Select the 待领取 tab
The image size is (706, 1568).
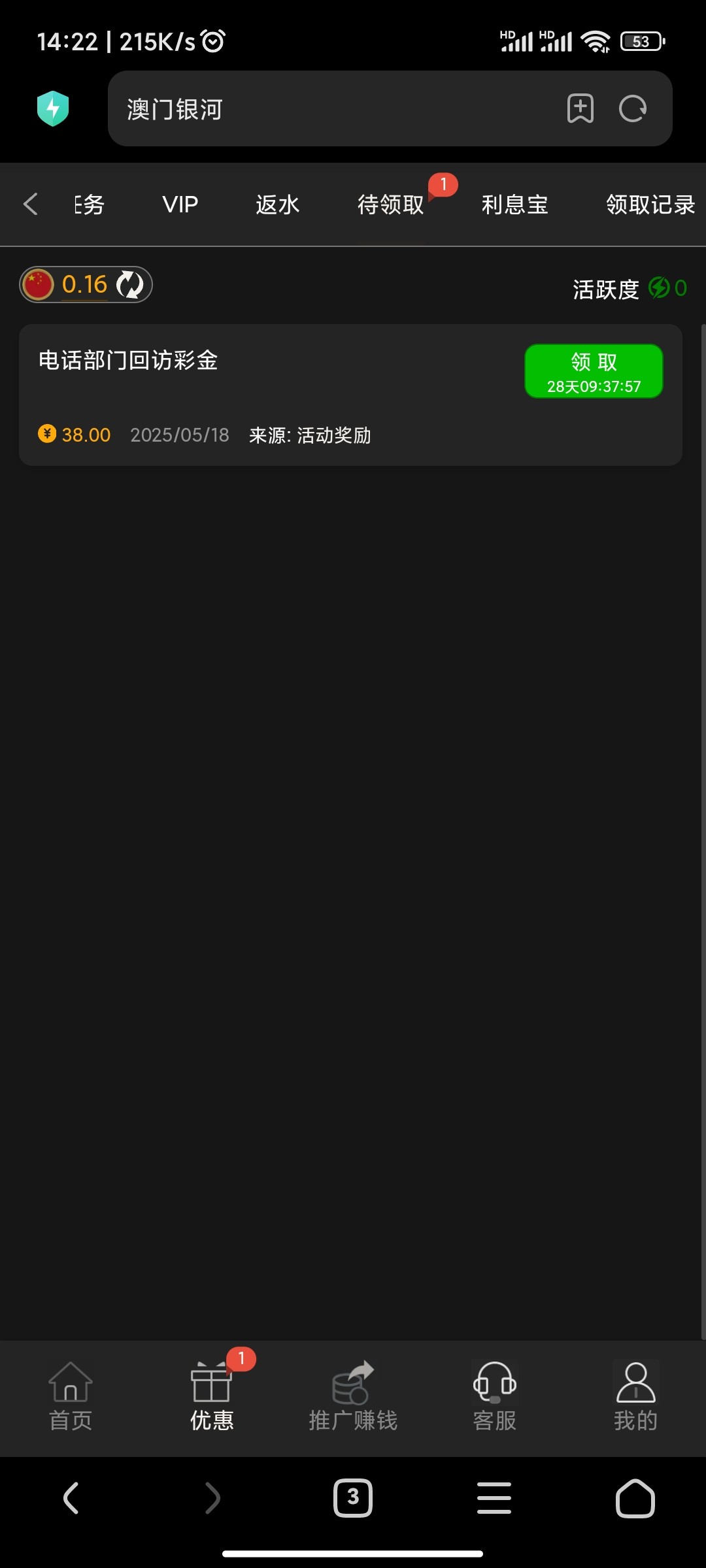click(391, 204)
